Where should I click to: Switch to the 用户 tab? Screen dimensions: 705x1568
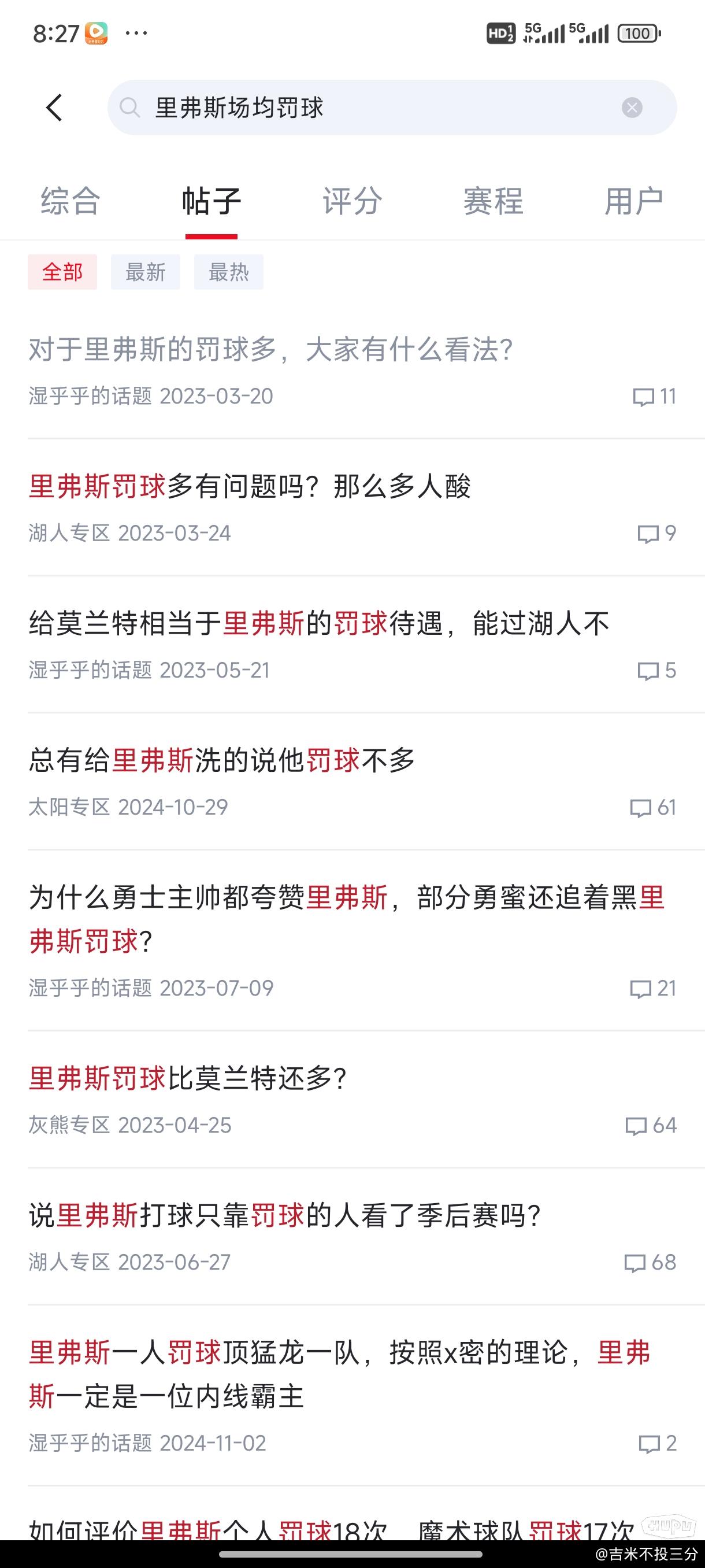634,201
